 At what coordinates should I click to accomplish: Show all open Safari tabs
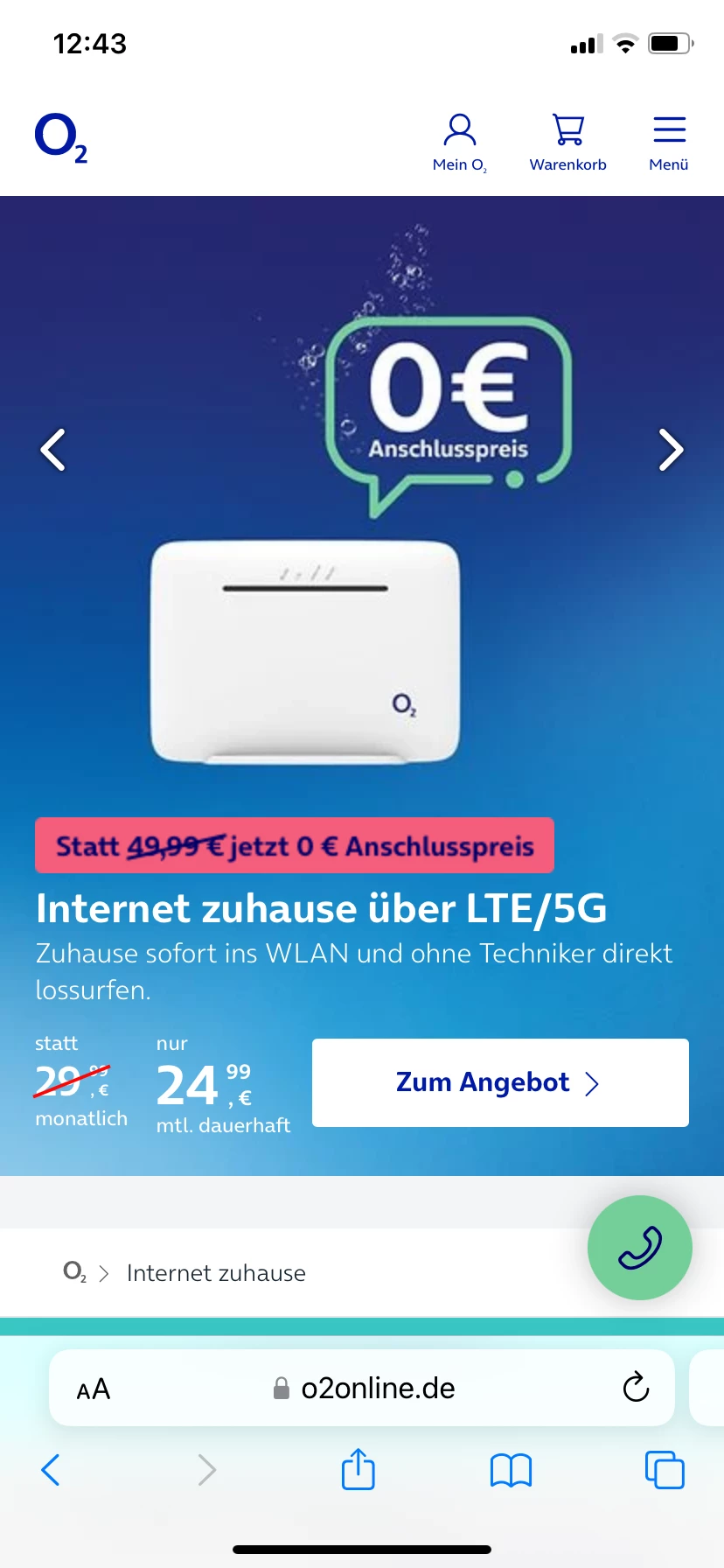click(665, 1470)
